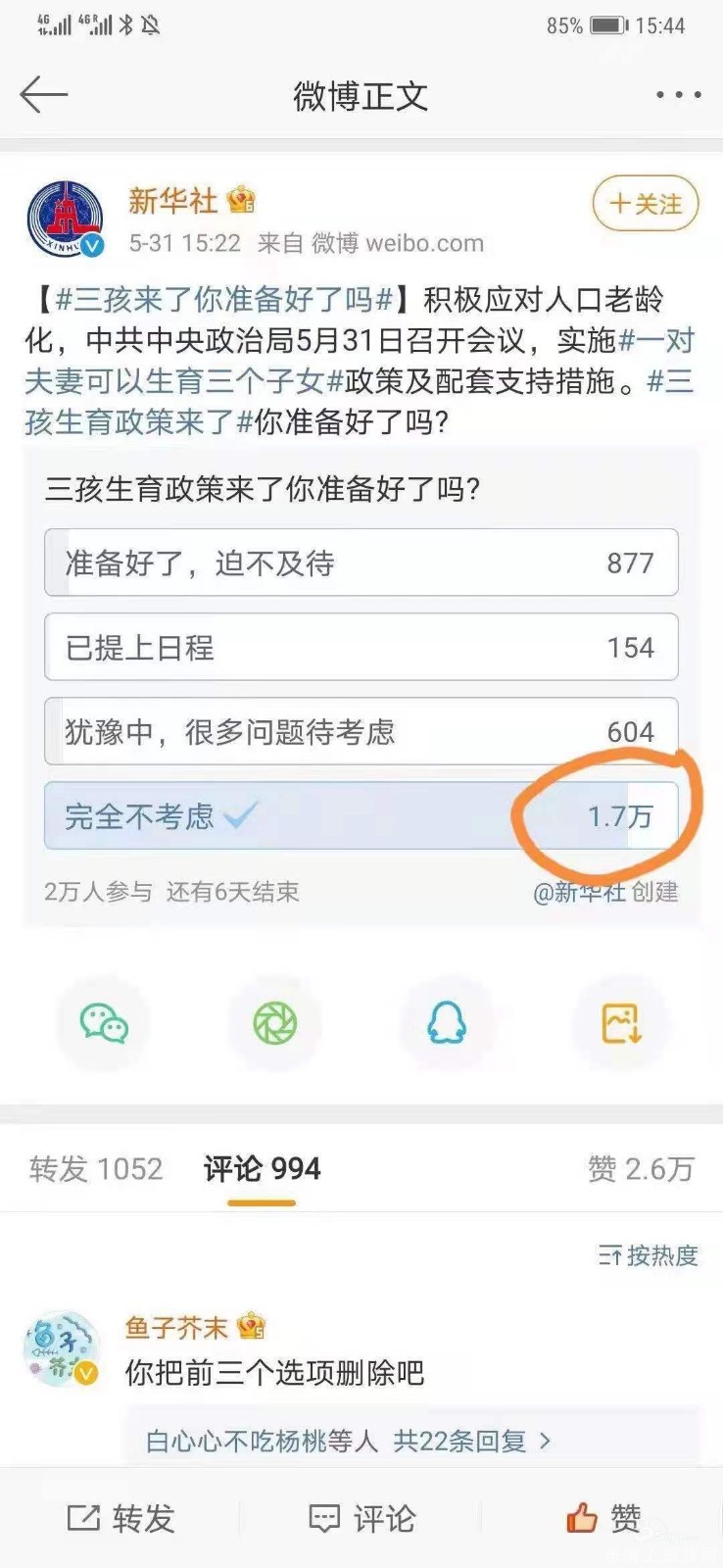Switch to the 转发 1052 tab

pyautogui.click(x=96, y=1168)
